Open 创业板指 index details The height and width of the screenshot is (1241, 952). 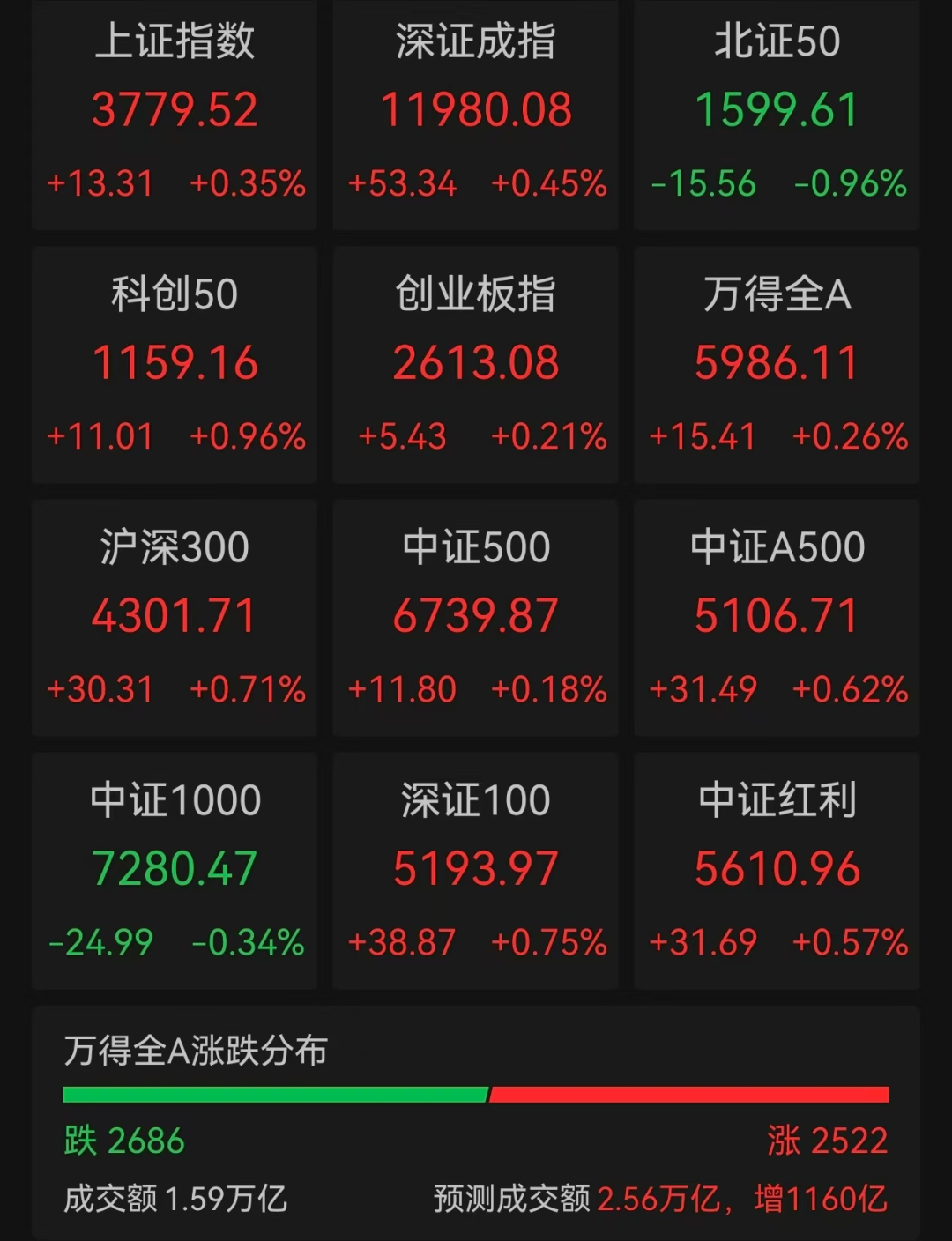476,364
